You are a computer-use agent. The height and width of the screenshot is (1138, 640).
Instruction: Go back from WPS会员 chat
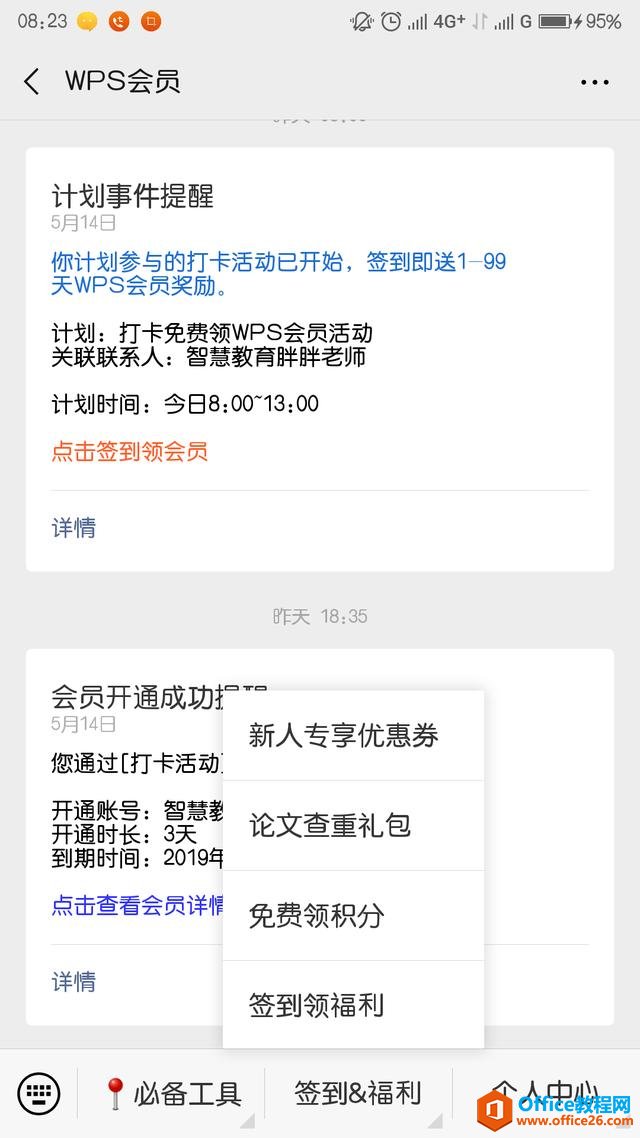click(32, 81)
